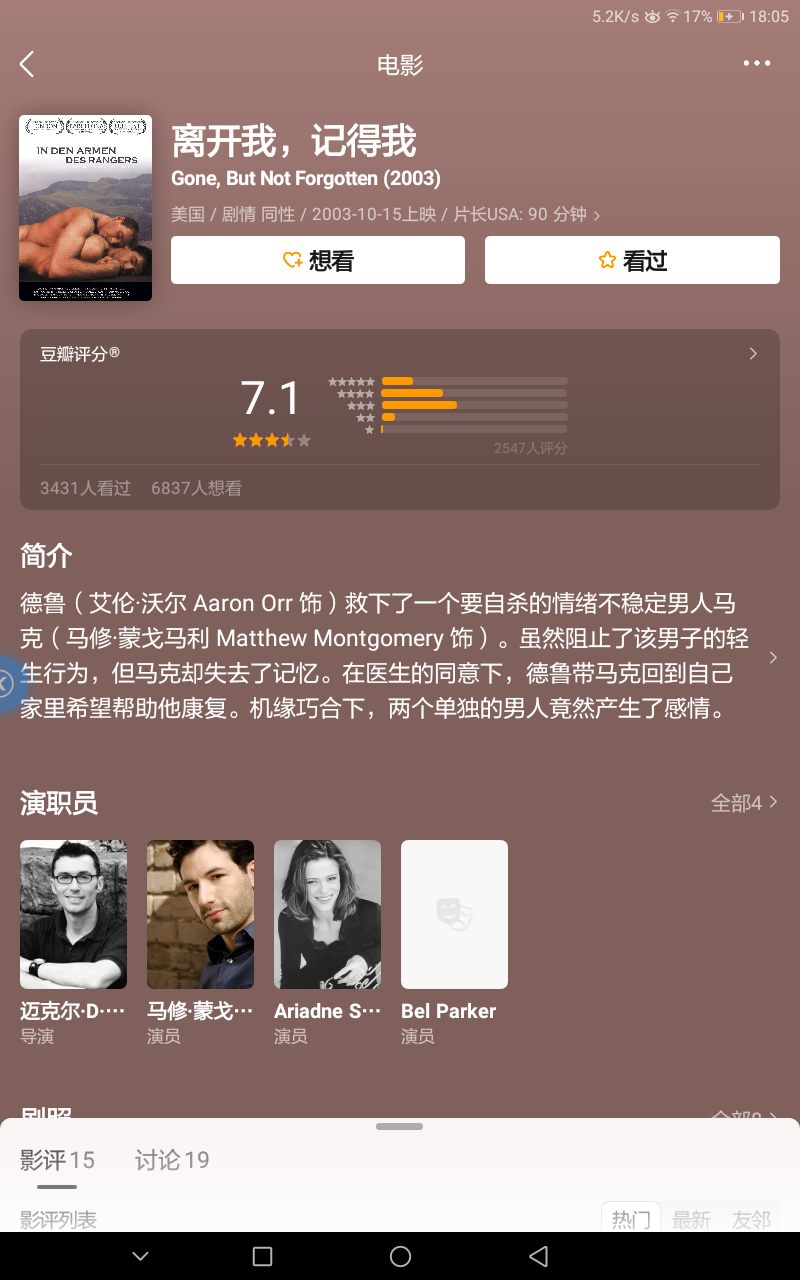This screenshot has width=800, height=1280.
Task: Open director 迈克尔·D's profile
Action: click(73, 914)
